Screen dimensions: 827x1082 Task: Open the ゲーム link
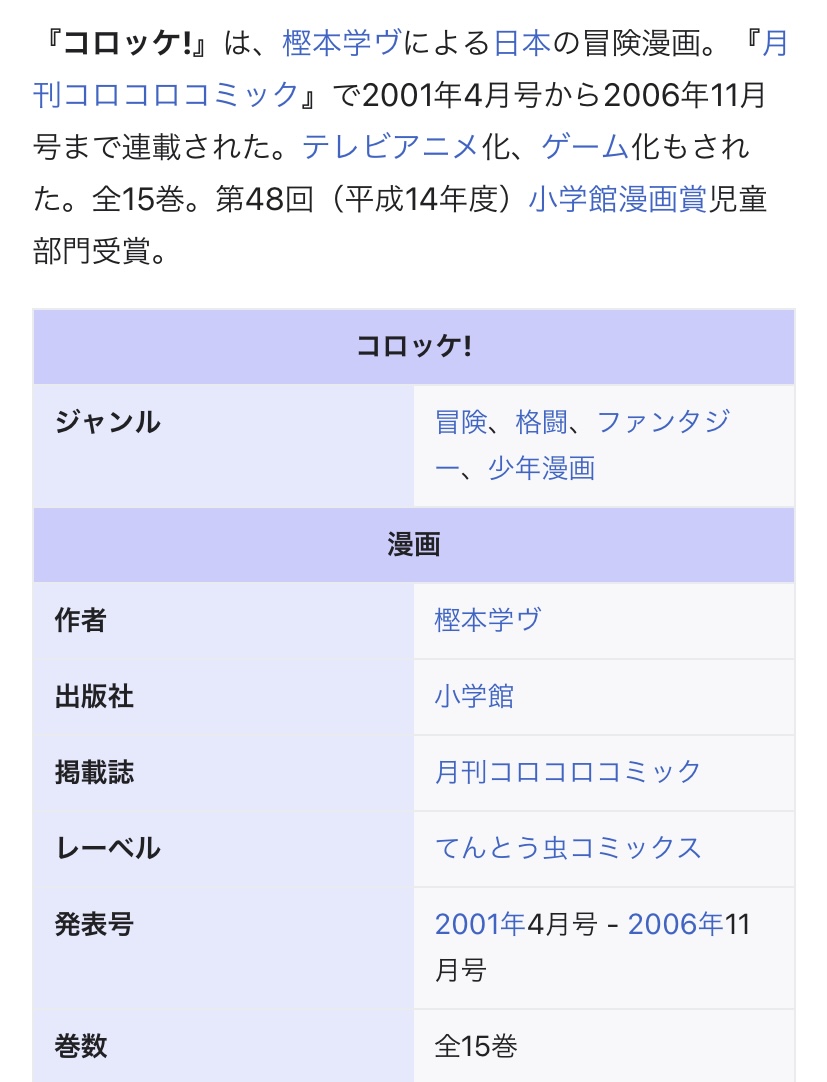tap(585, 147)
